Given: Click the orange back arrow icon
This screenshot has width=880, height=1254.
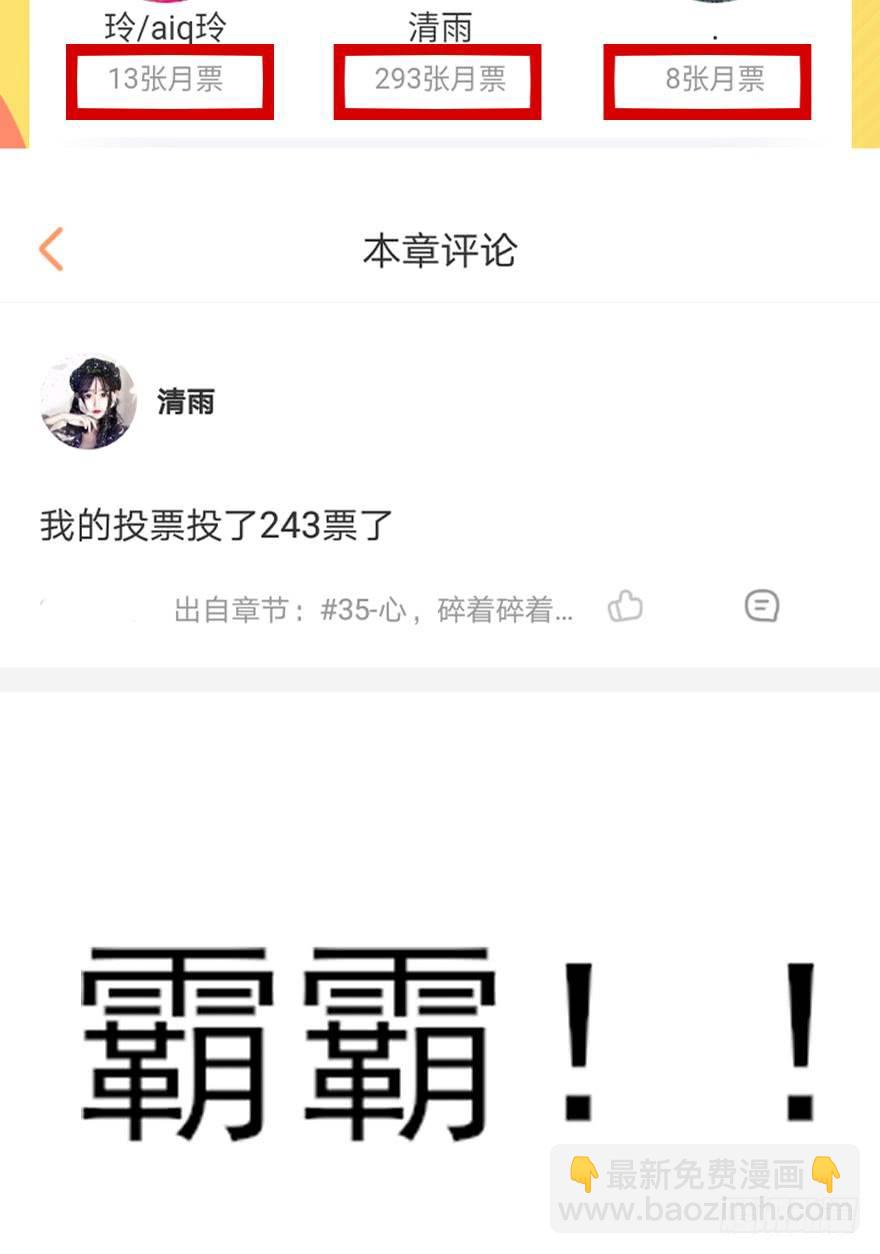Looking at the screenshot, I should pyautogui.click(x=51, y=248).
